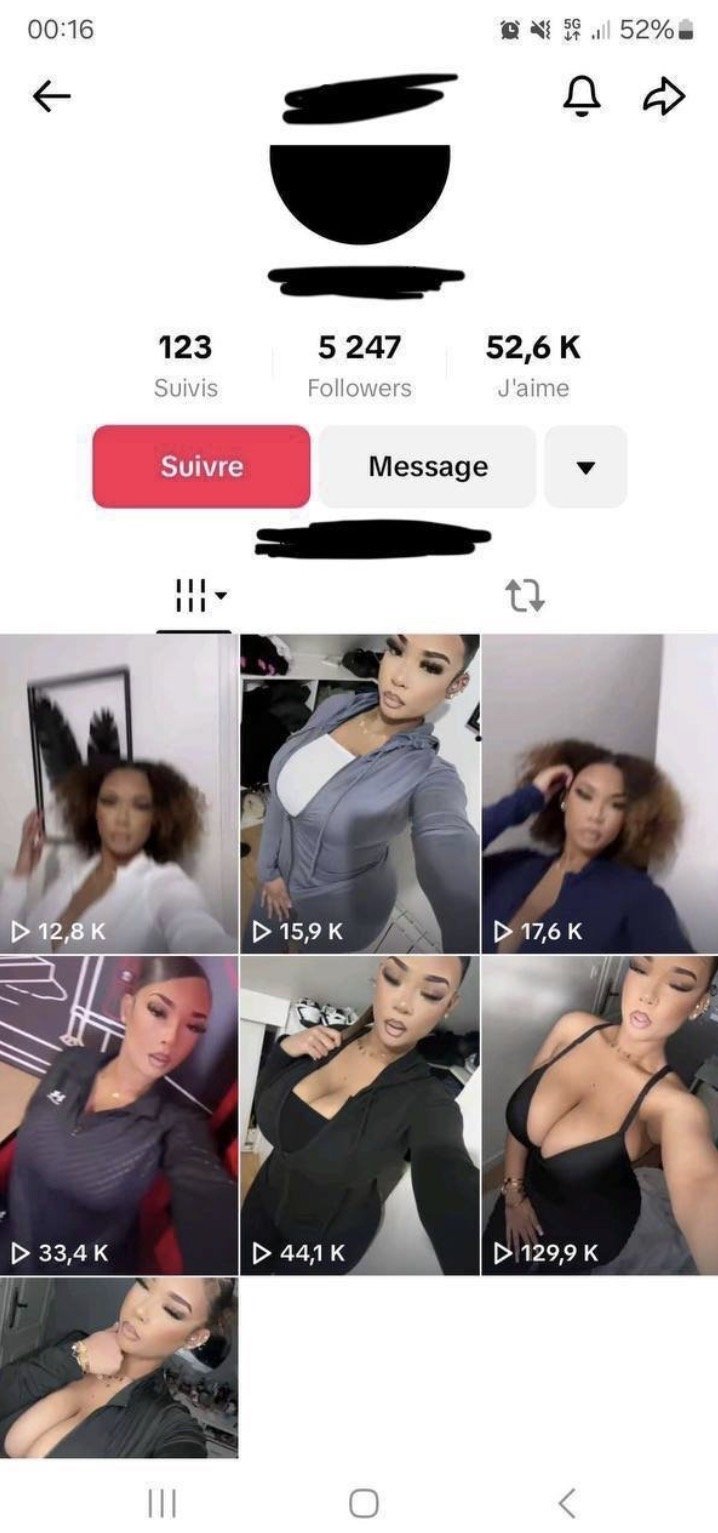View the video with 33,4 K views
Viewport: 718px width, 1533px height.
point(118,1114)
